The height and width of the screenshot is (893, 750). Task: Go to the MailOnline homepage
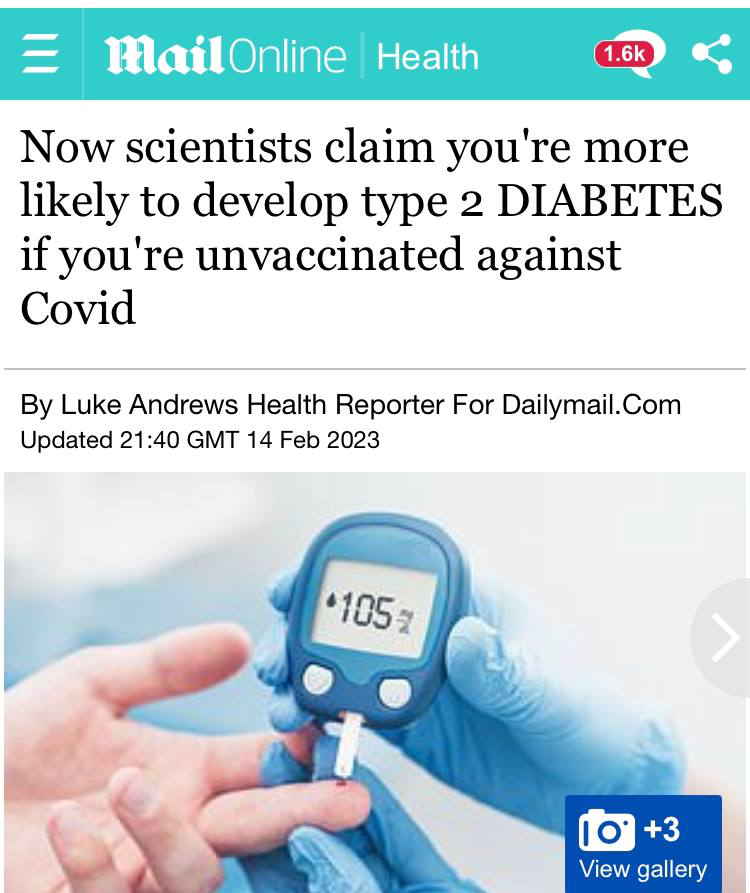225,56
